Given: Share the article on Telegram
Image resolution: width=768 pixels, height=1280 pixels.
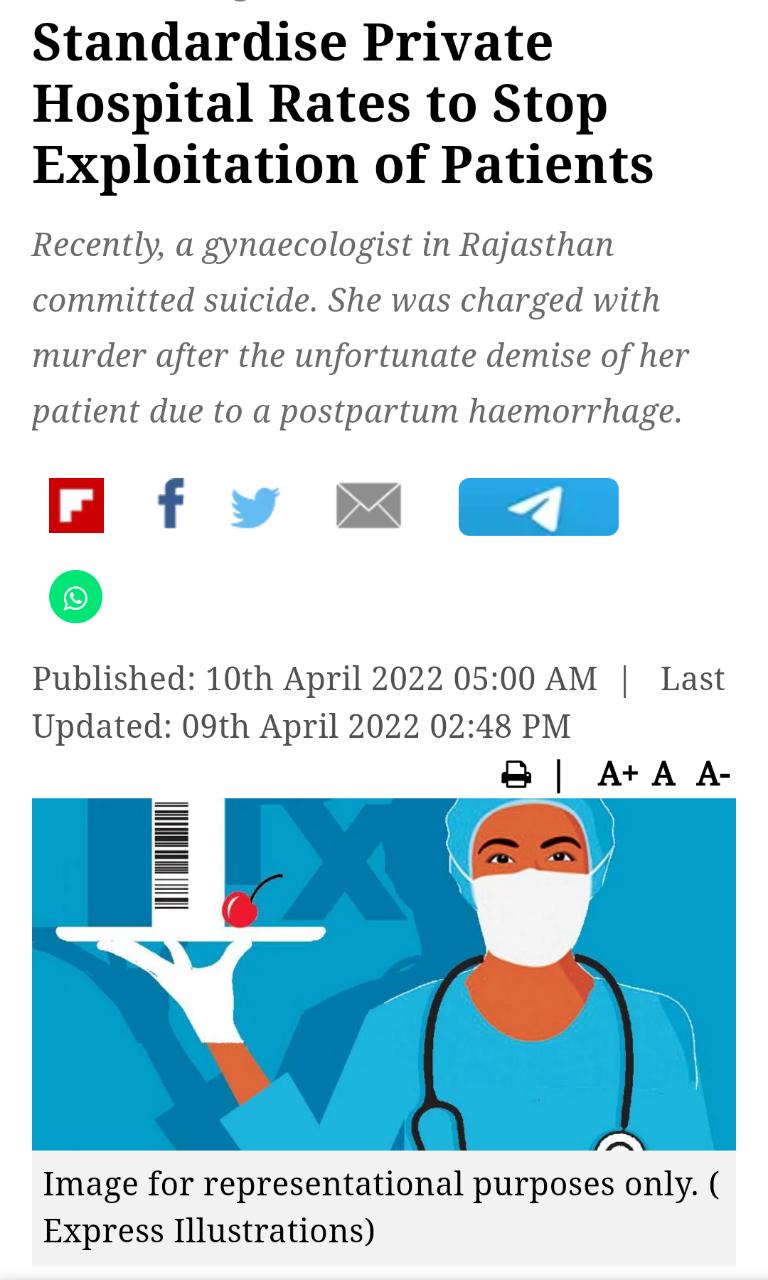Looking at the screenshot, I should click(539, 507).
